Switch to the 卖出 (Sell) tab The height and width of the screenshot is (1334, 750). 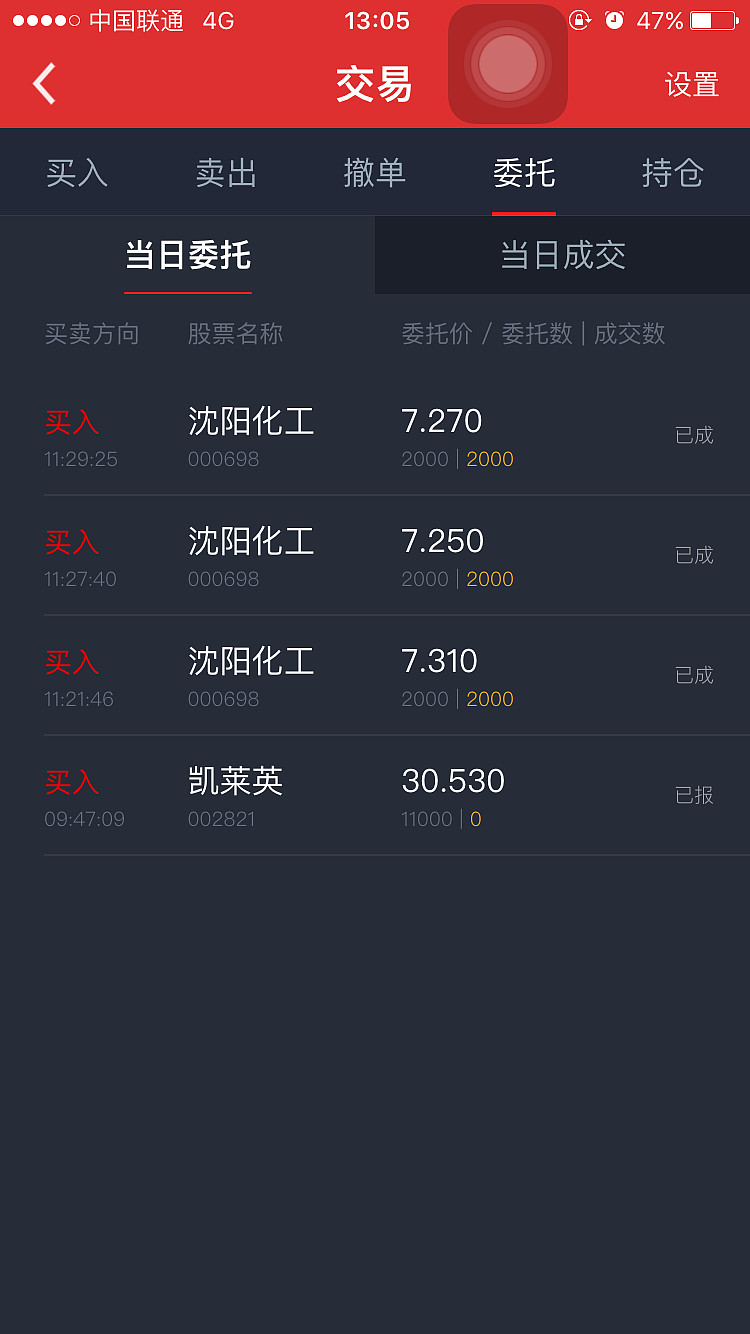226,171
